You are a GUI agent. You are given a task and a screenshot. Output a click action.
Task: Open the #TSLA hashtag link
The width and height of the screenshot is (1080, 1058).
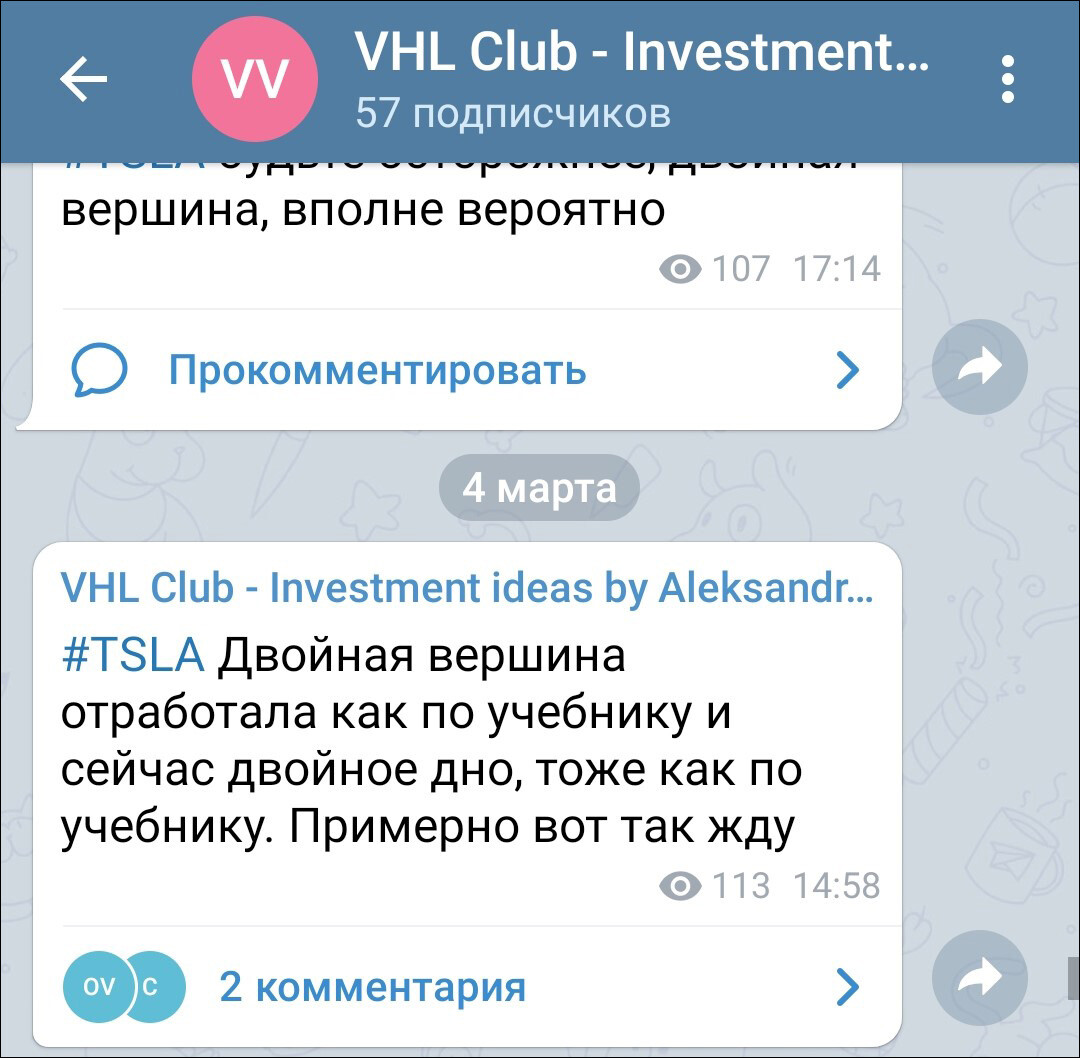point(133,657)
